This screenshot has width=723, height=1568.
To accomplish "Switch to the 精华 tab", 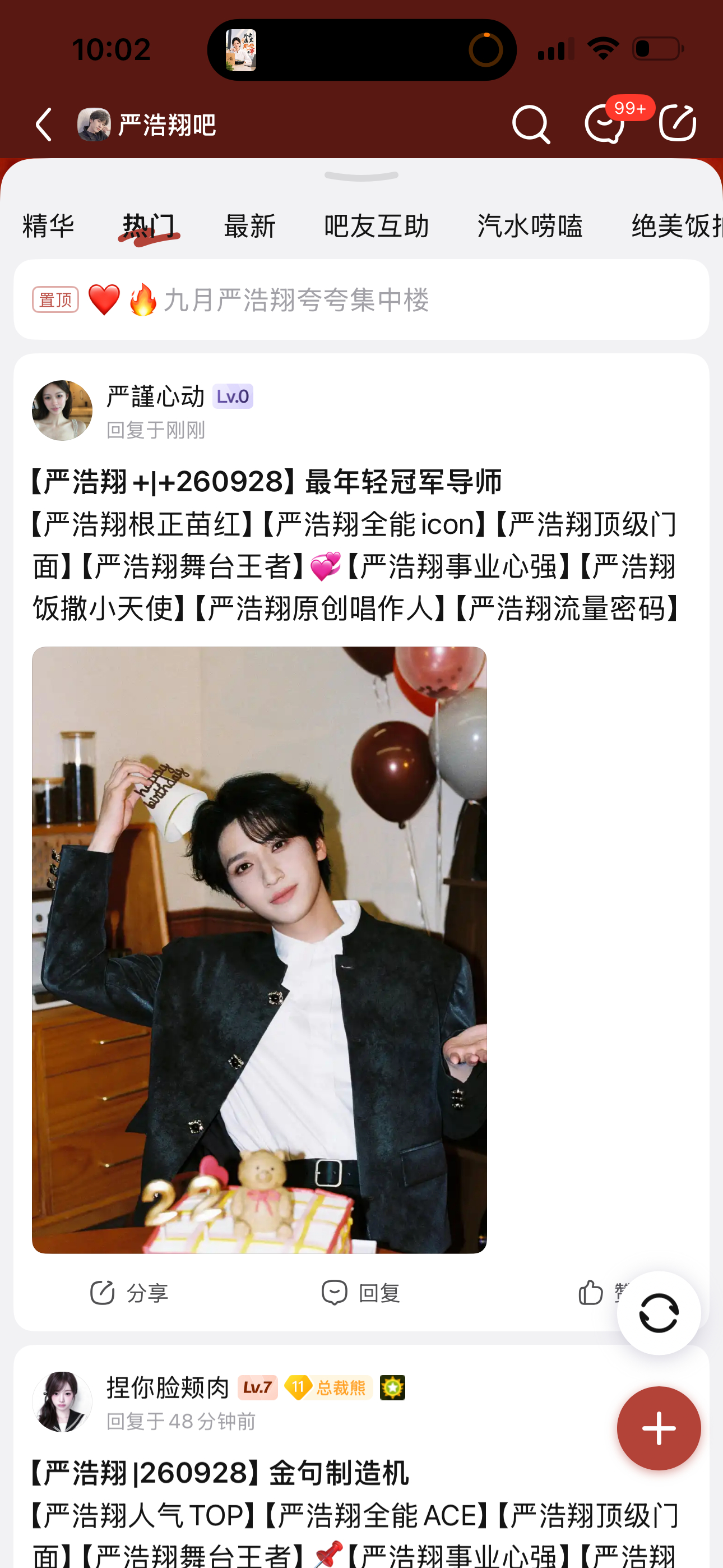I will click(x=49, y=226).
